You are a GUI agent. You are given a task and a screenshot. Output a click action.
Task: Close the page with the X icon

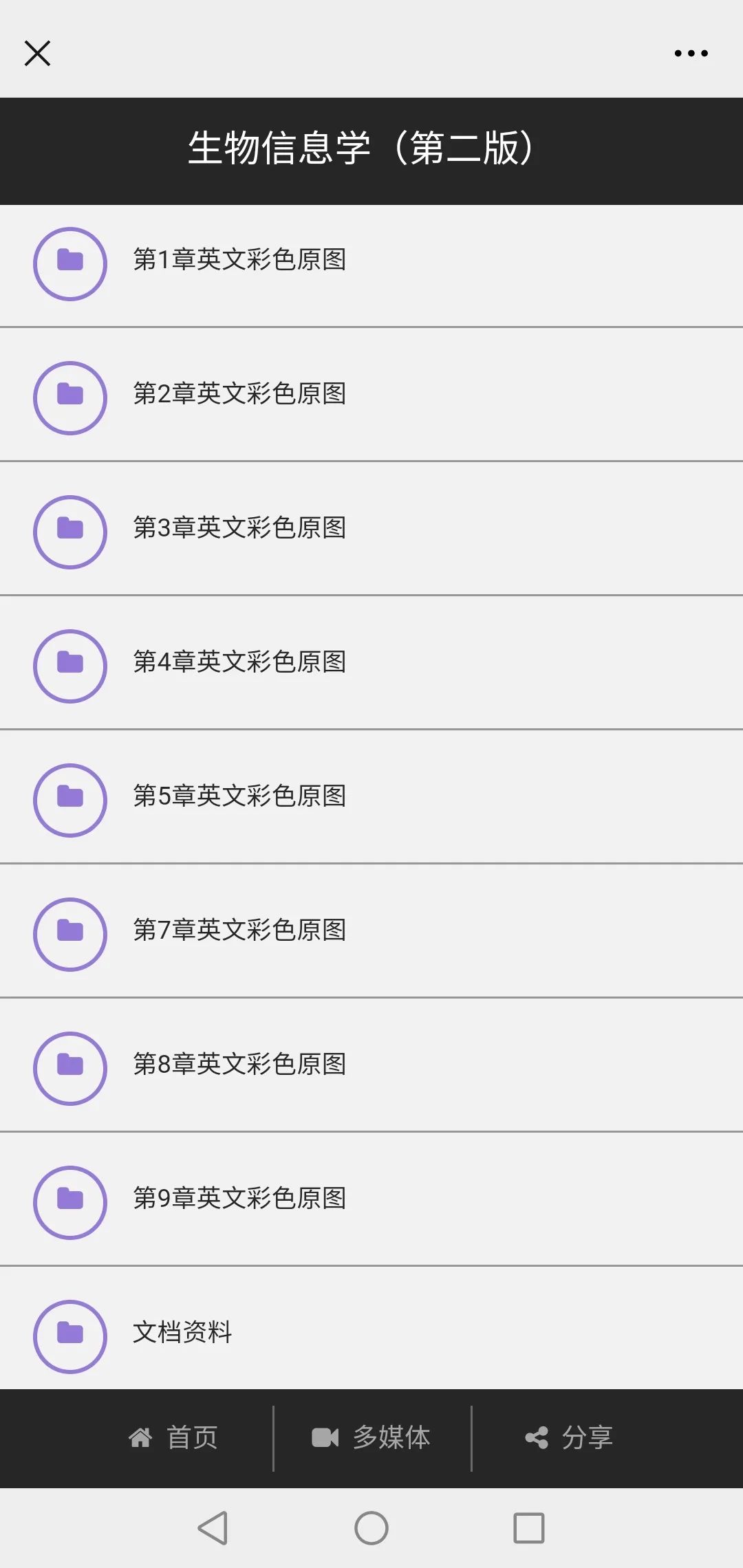pos(37,53)
